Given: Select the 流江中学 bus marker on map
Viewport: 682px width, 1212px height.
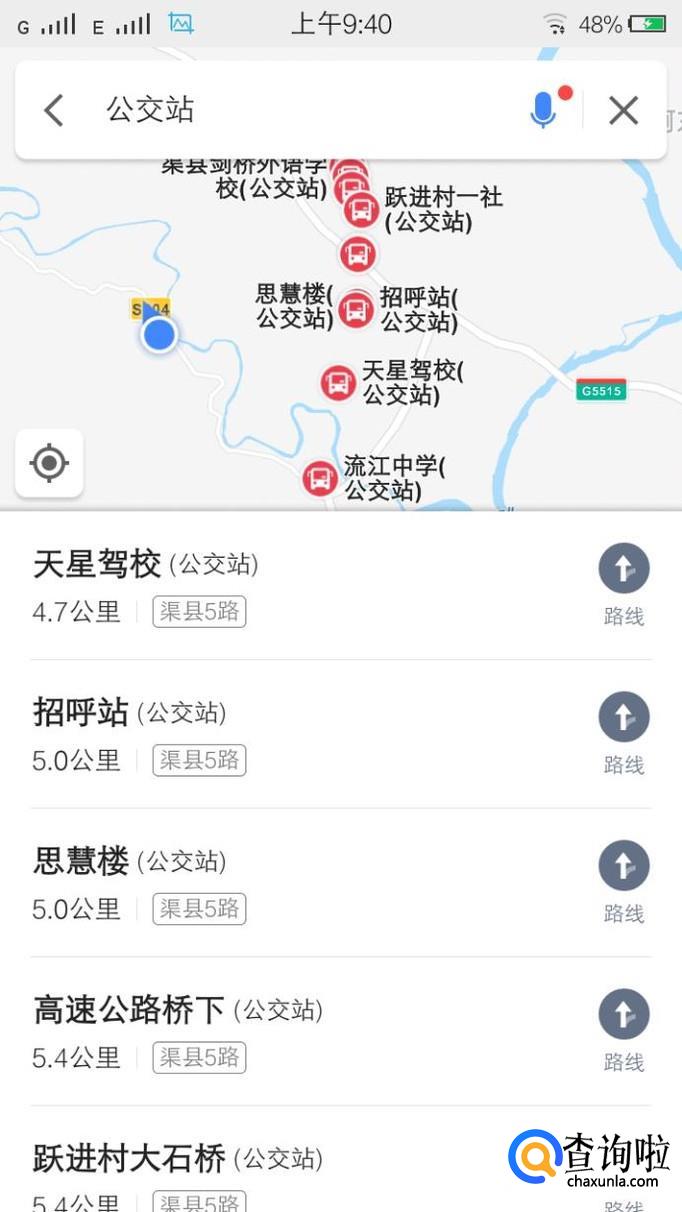Looking at the screenshot, I should (x=320, y=478).
